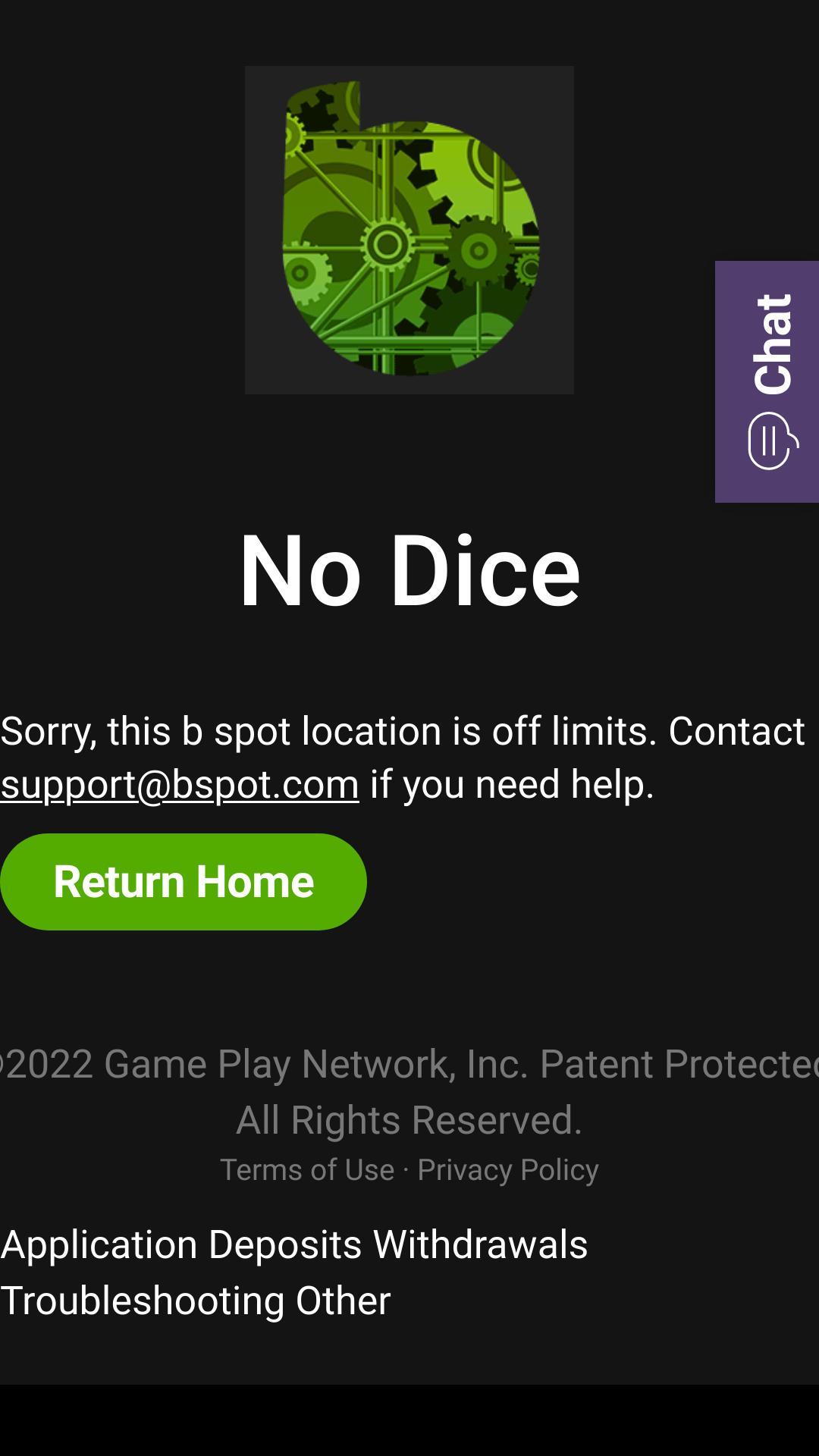Open the support@bspot.com email link
The image size is (819, 1456).
click(180, 784)
